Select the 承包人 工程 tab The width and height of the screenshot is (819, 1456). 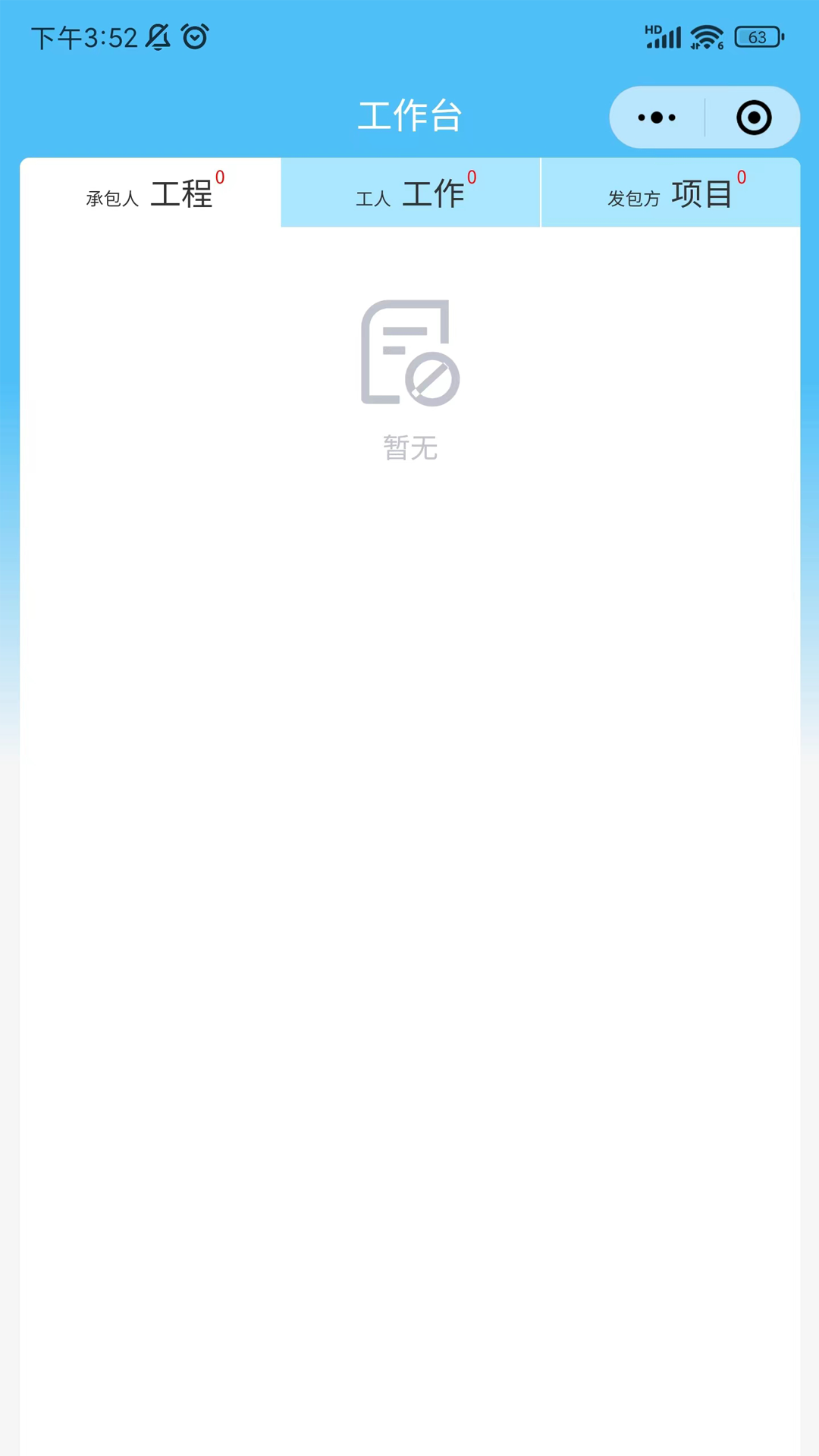pos(148,193)
